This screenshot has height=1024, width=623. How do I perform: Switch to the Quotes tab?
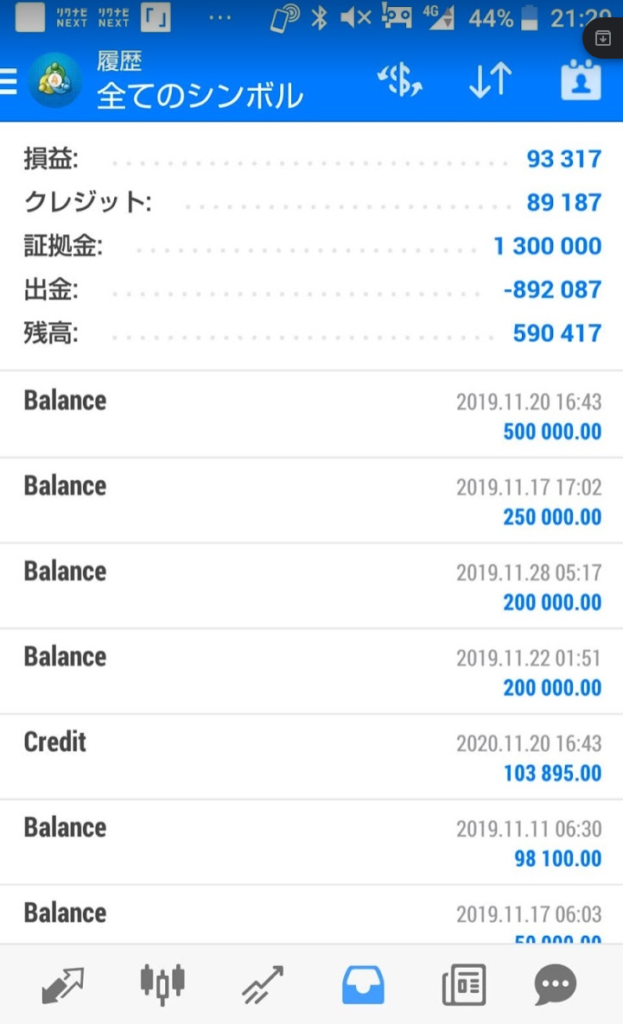(x=63, y=984)
